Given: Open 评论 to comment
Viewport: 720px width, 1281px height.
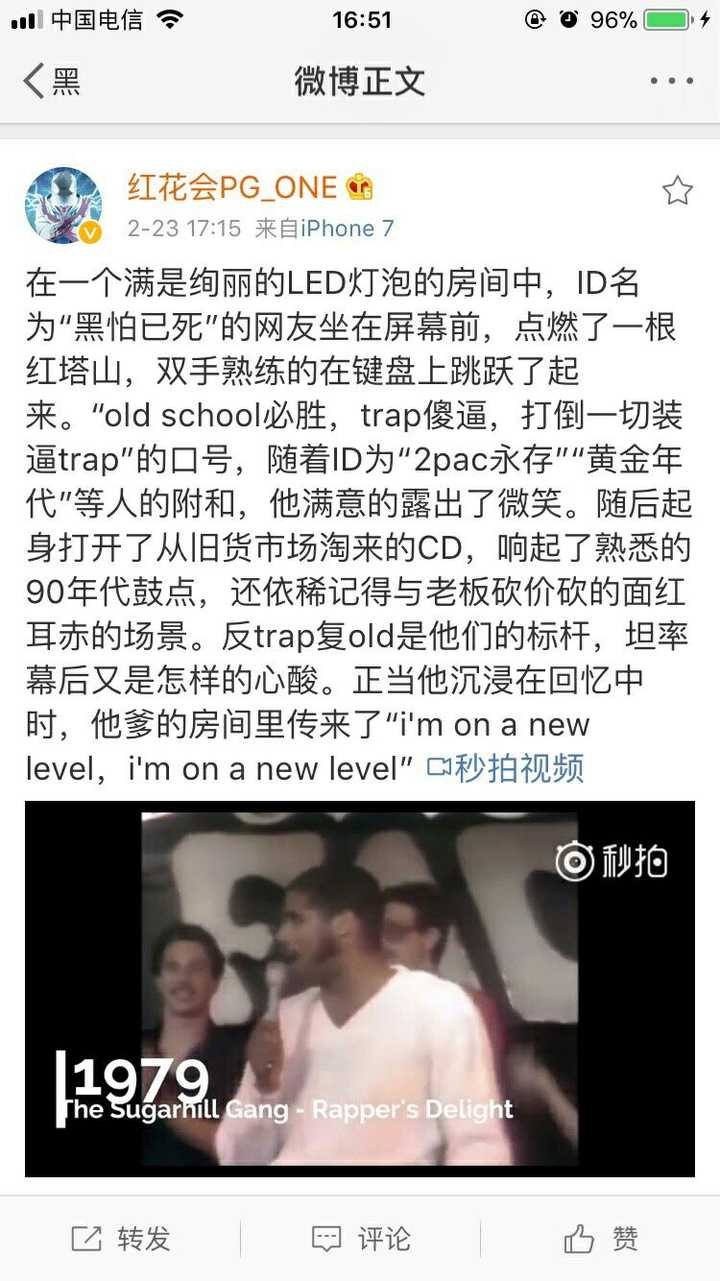Looking at the screenshot, I should (x=360, y=1239).
